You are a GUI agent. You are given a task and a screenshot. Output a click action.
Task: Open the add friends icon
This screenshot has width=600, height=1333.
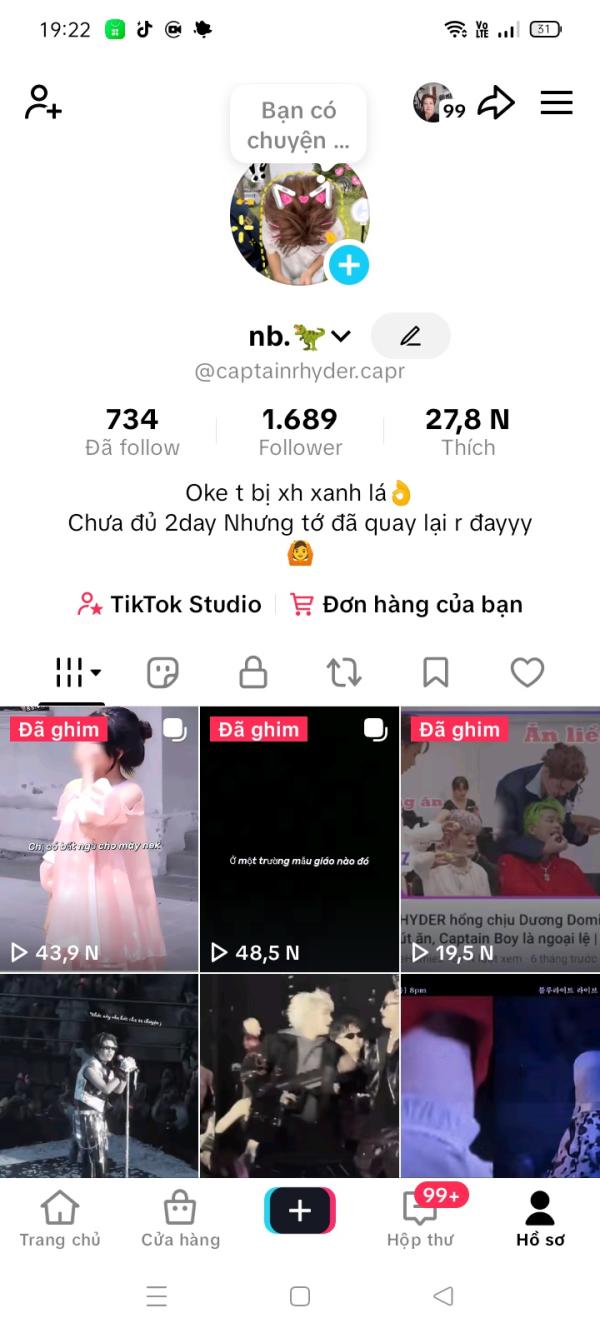point(43,102)
